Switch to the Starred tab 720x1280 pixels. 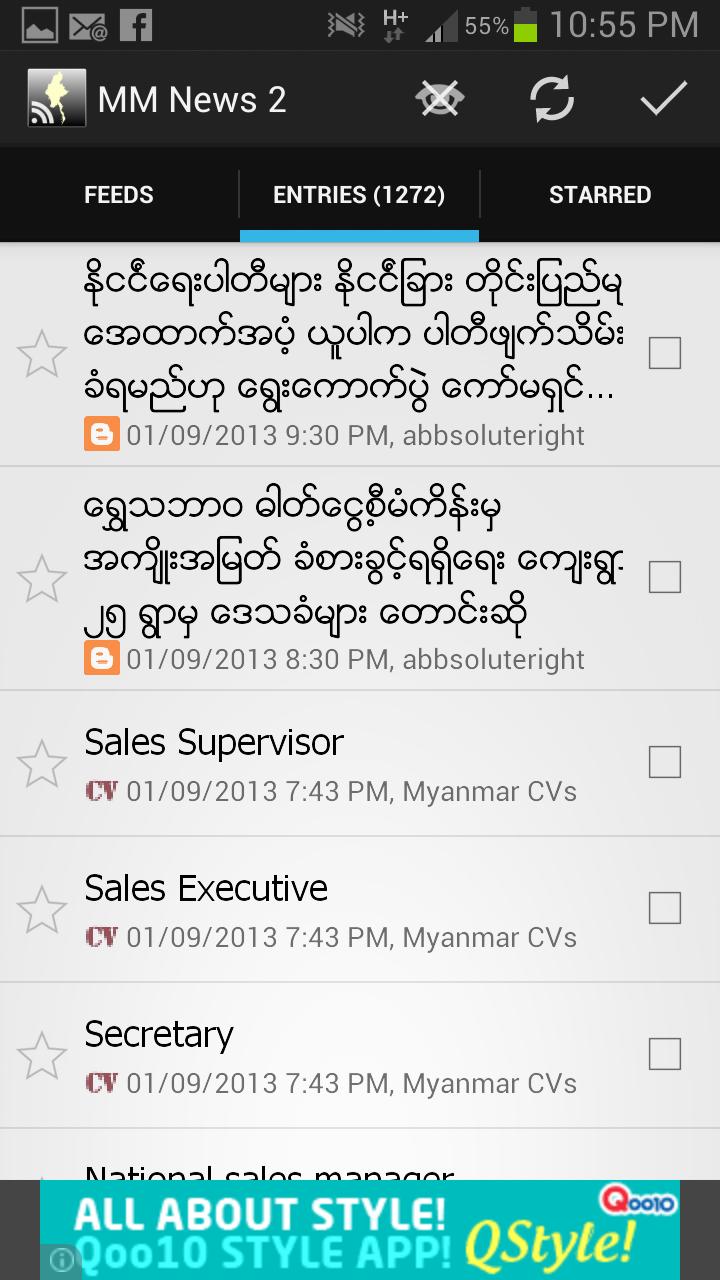[x=599, y=195]
